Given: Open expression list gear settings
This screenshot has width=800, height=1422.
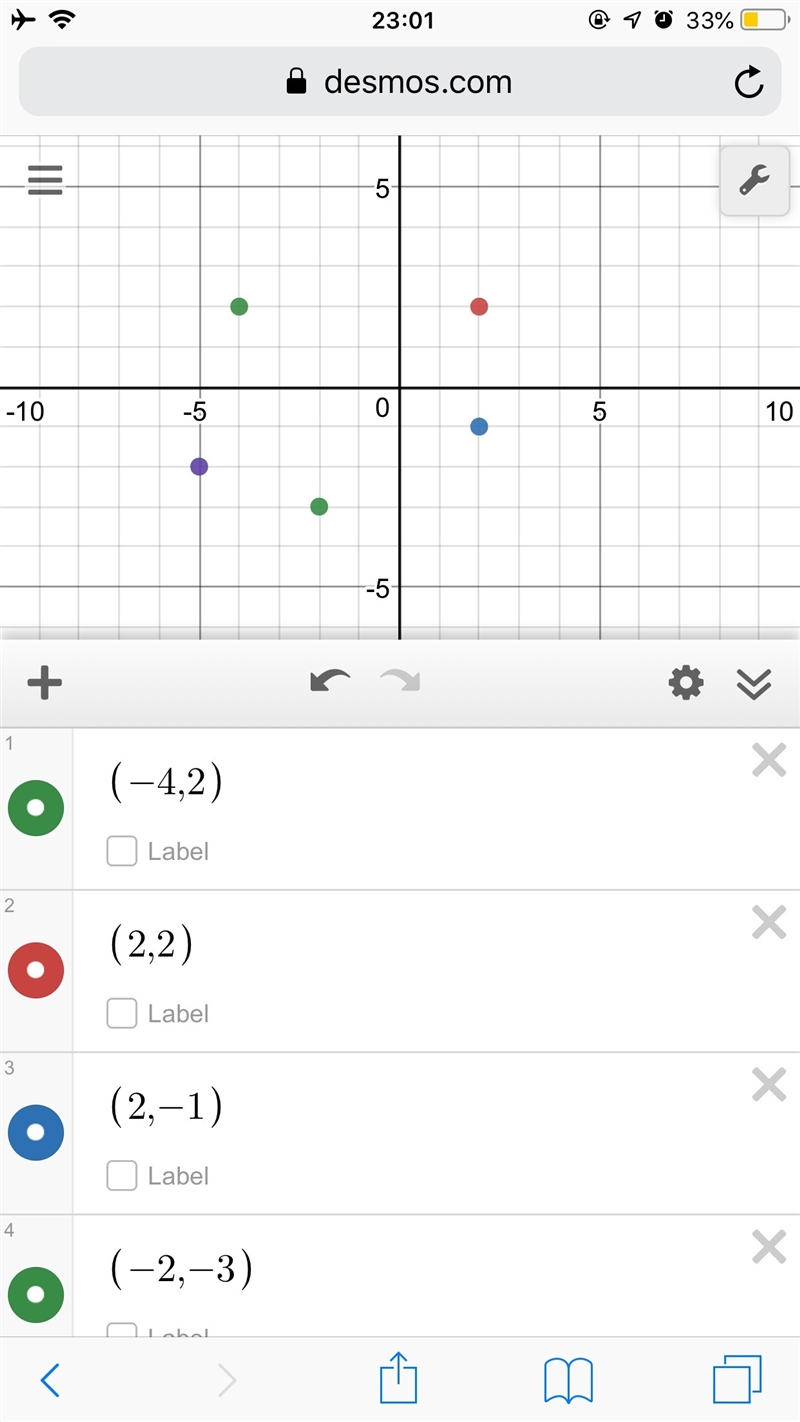Looking at the screenshot, I should pyautogui.click(x=685, y=683).
